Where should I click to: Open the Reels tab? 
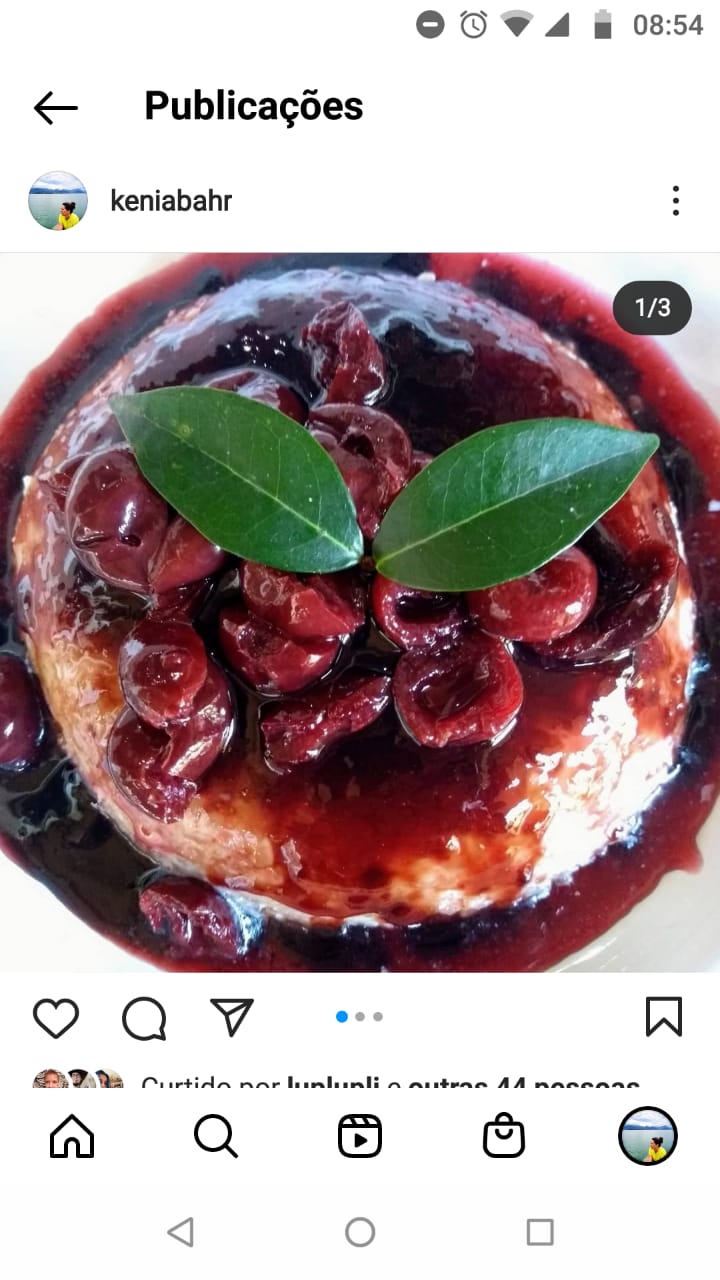point(360,1137)
